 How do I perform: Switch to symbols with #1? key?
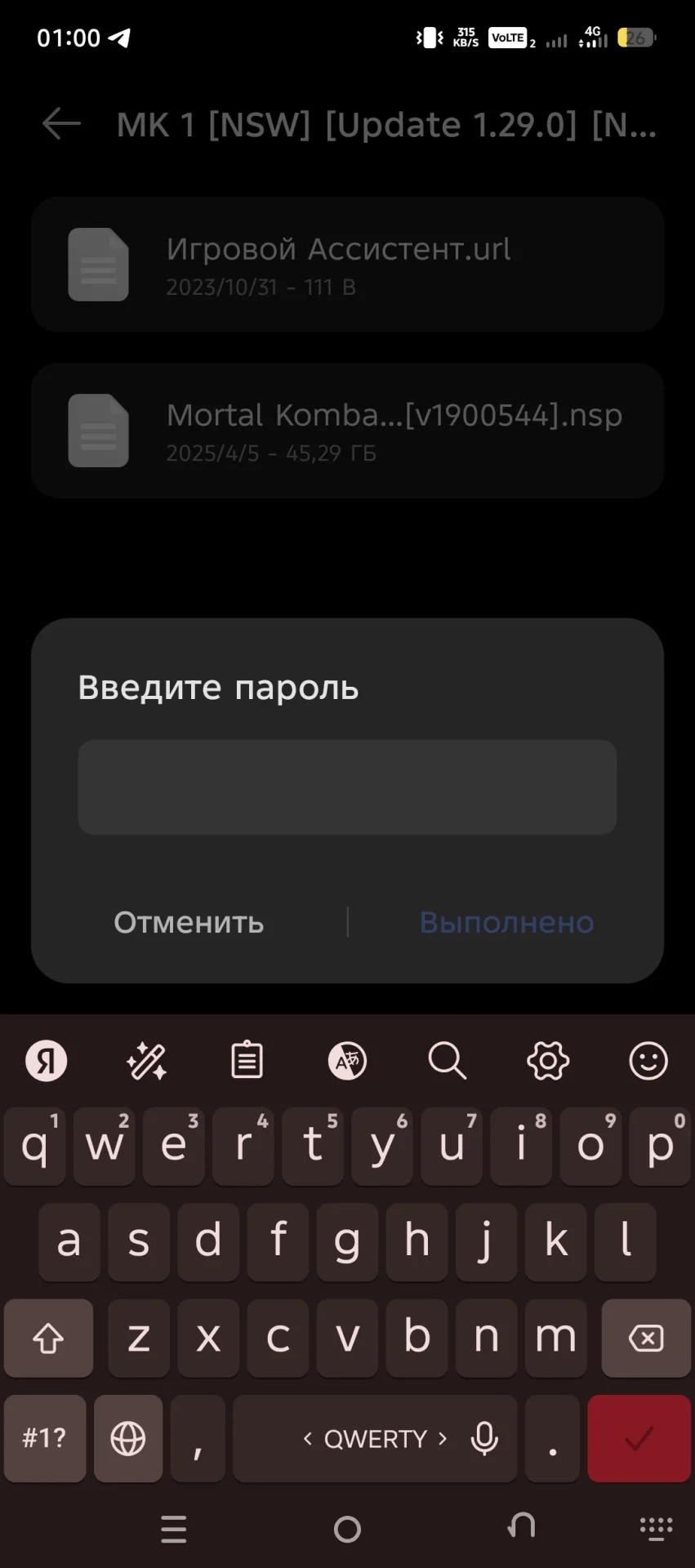(x=45, y=1437)
